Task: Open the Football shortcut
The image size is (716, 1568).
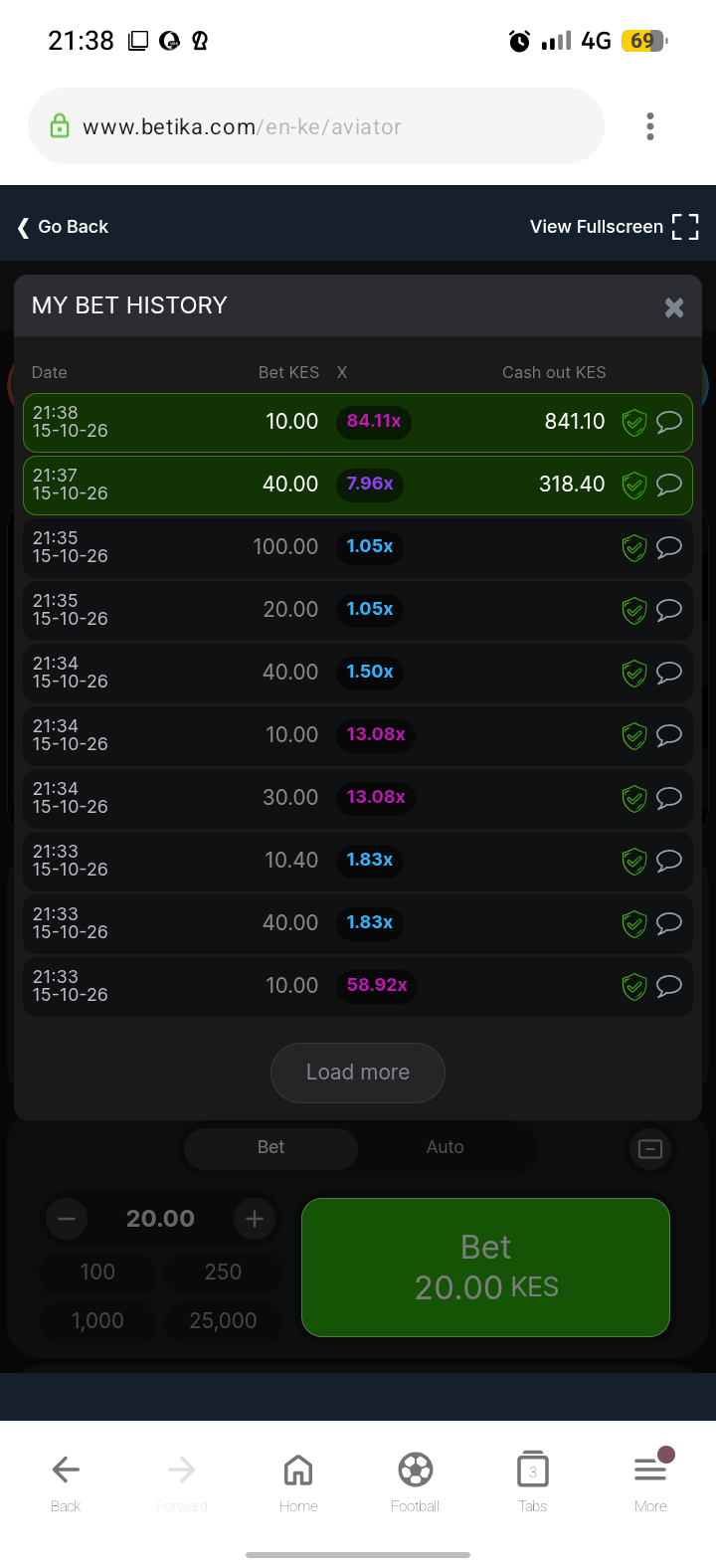Action: 415,1481
